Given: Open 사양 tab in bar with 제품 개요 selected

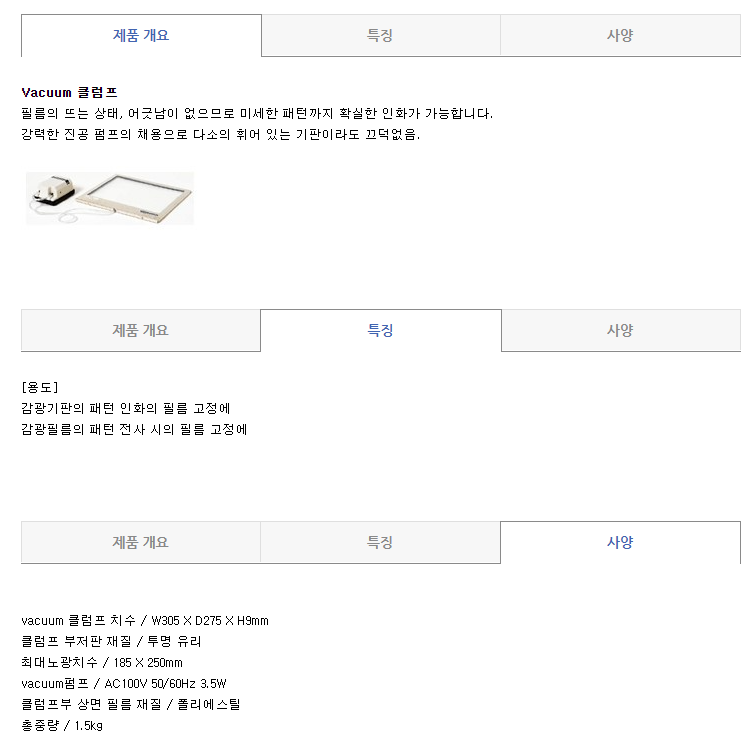Looking at the screenshot, I should coord(620,36).
